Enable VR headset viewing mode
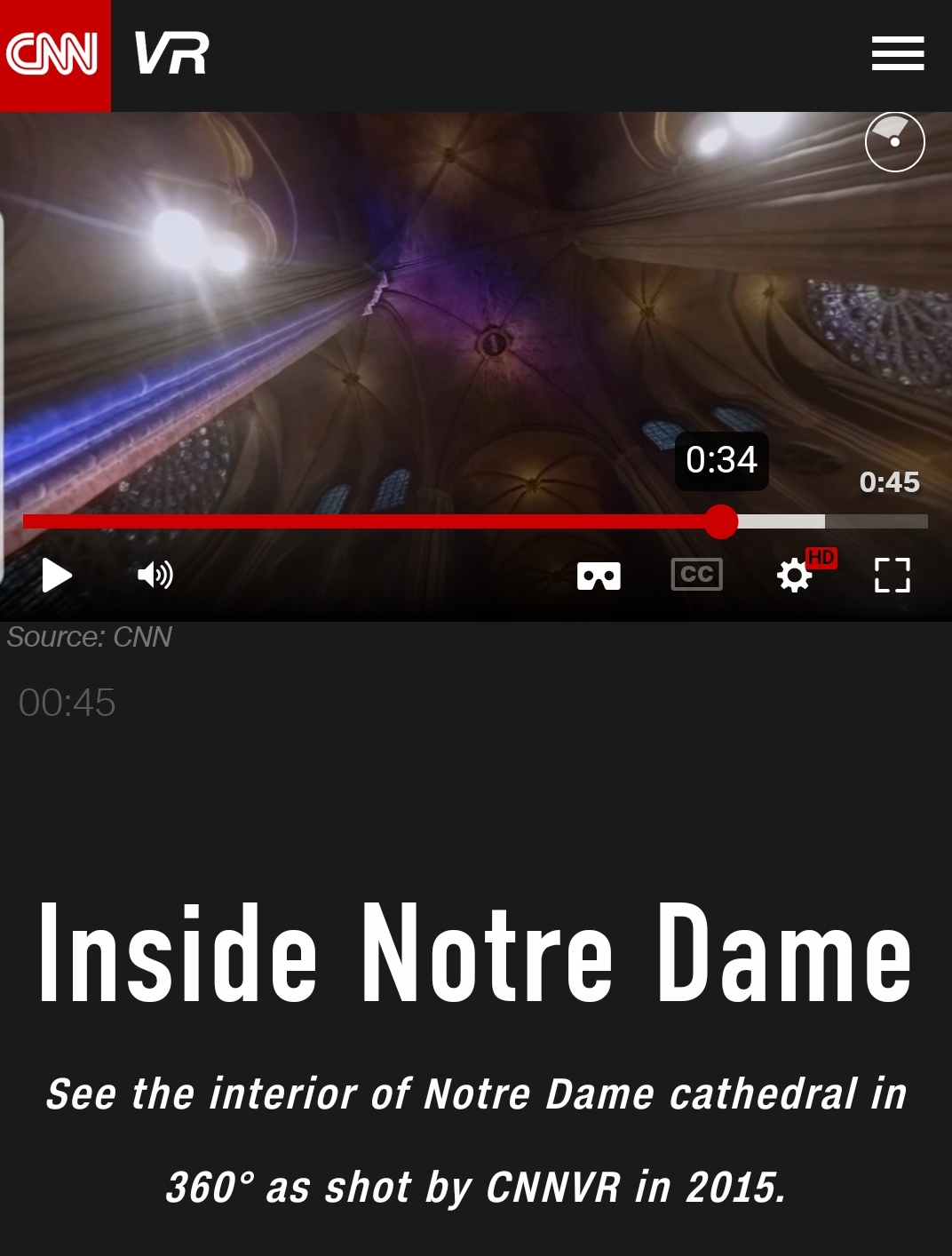 click(x=599, y=576)
